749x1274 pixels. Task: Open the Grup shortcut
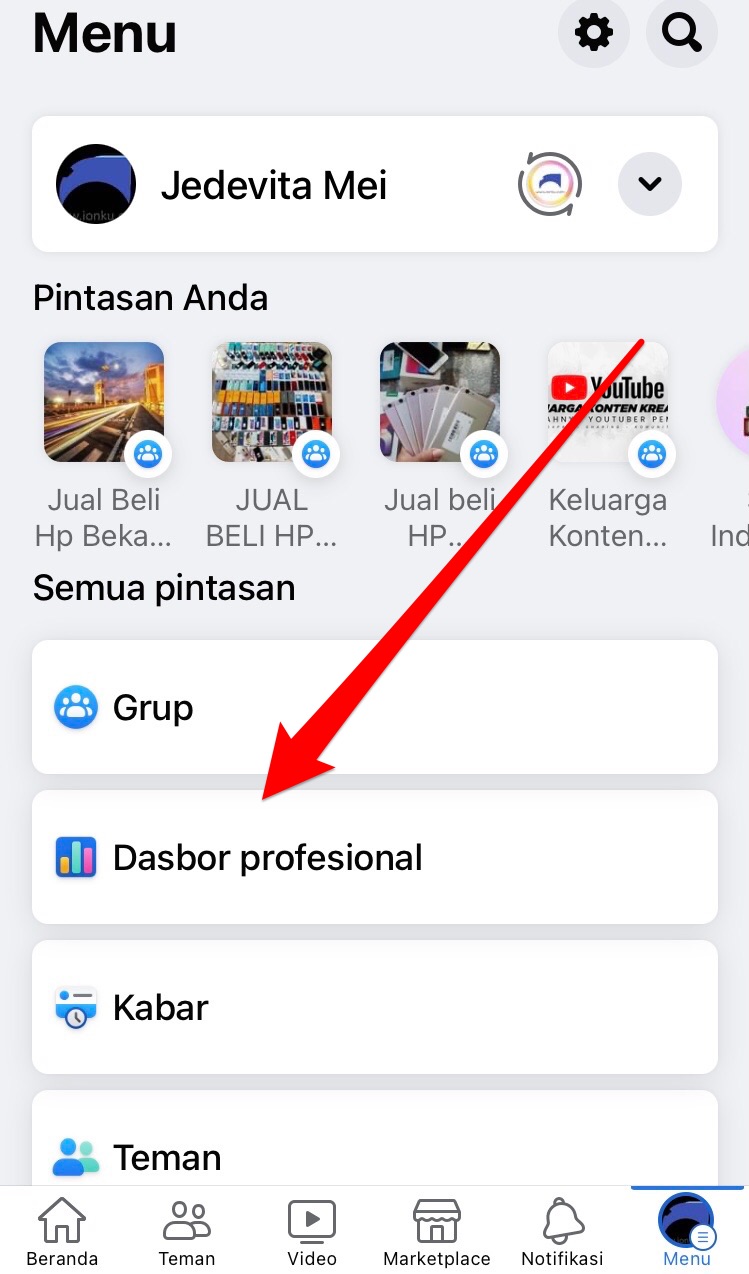(374, 707)
